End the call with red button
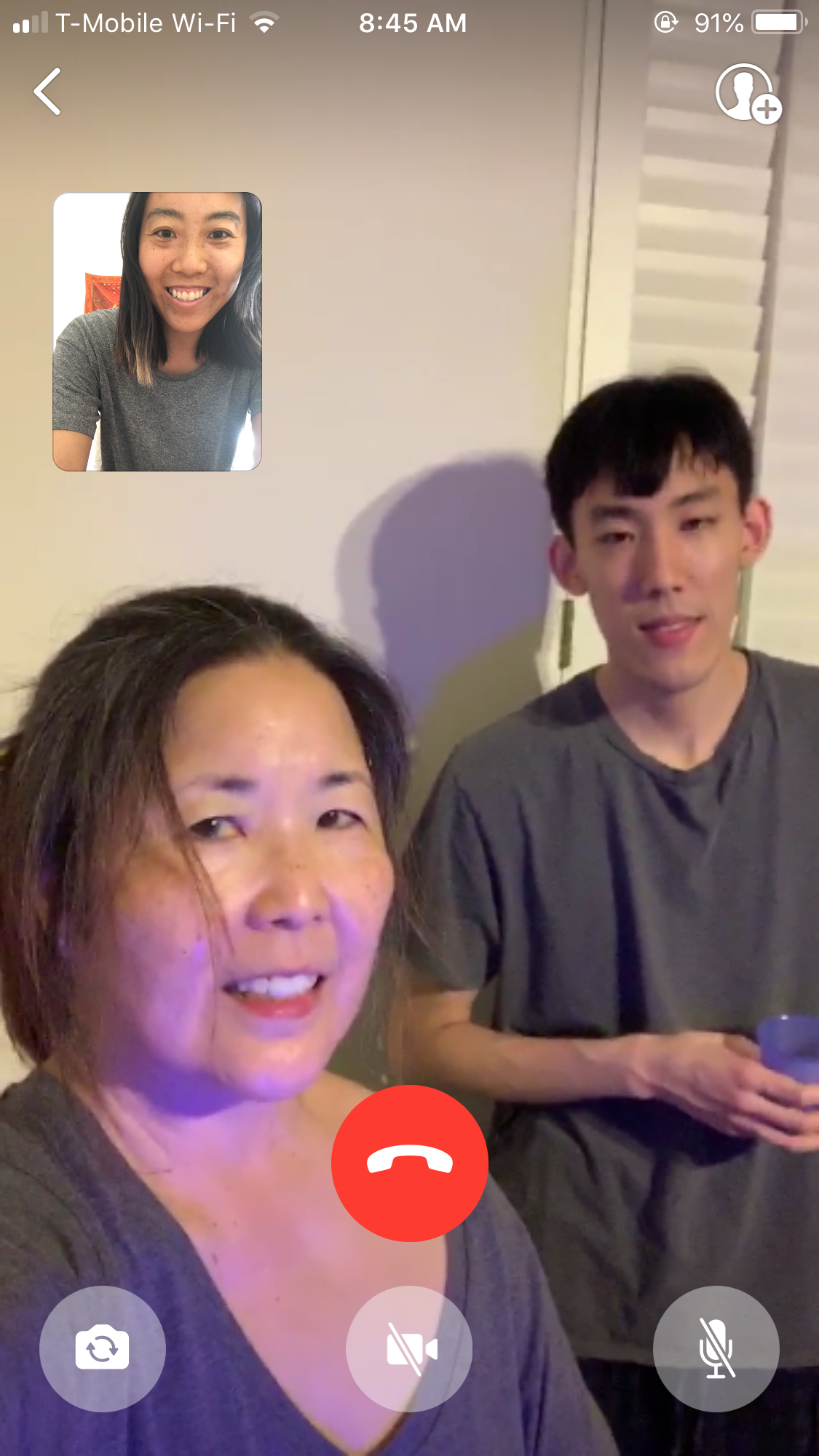Screen dimensions: 819x1456 [x=410, y=1163]
